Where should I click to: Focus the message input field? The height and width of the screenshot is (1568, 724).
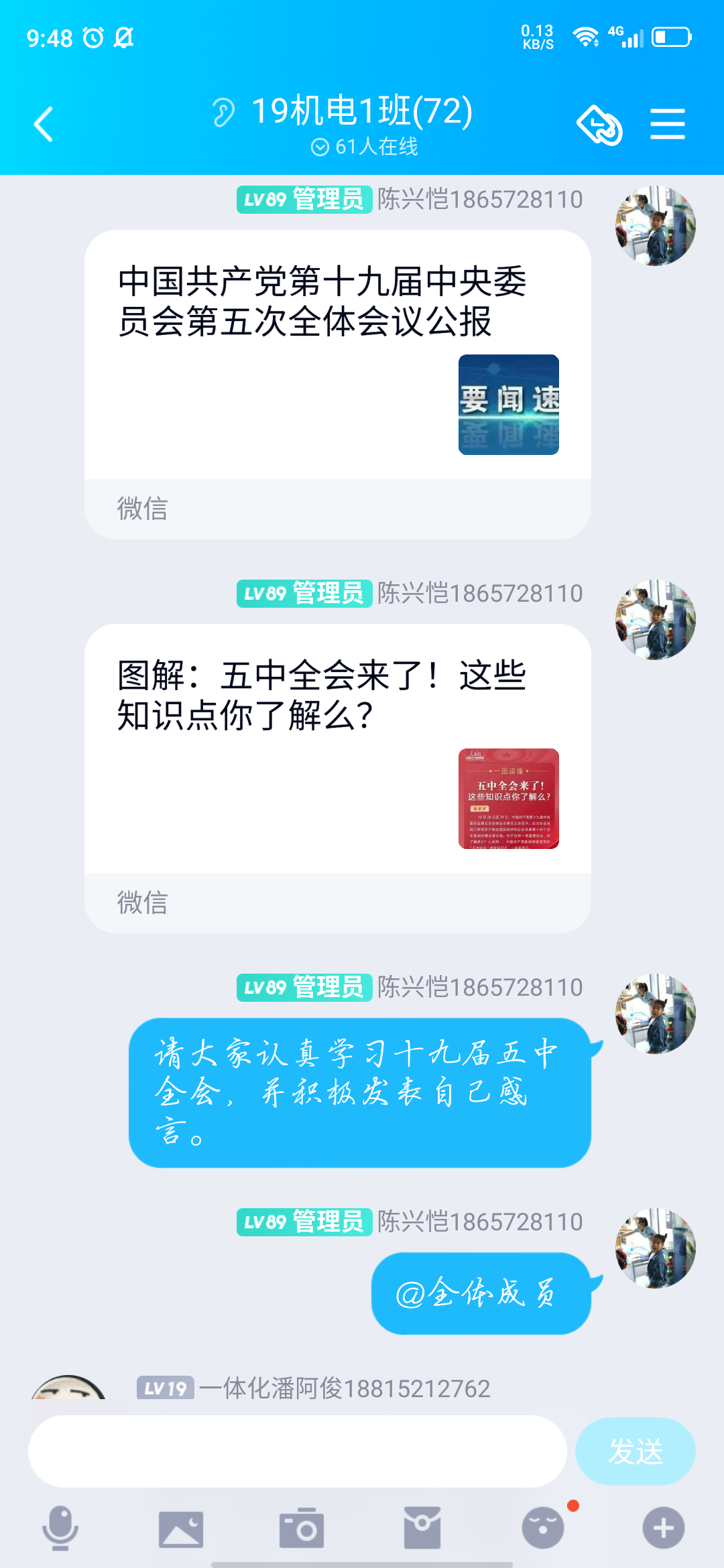click(x=297, y=1451)
